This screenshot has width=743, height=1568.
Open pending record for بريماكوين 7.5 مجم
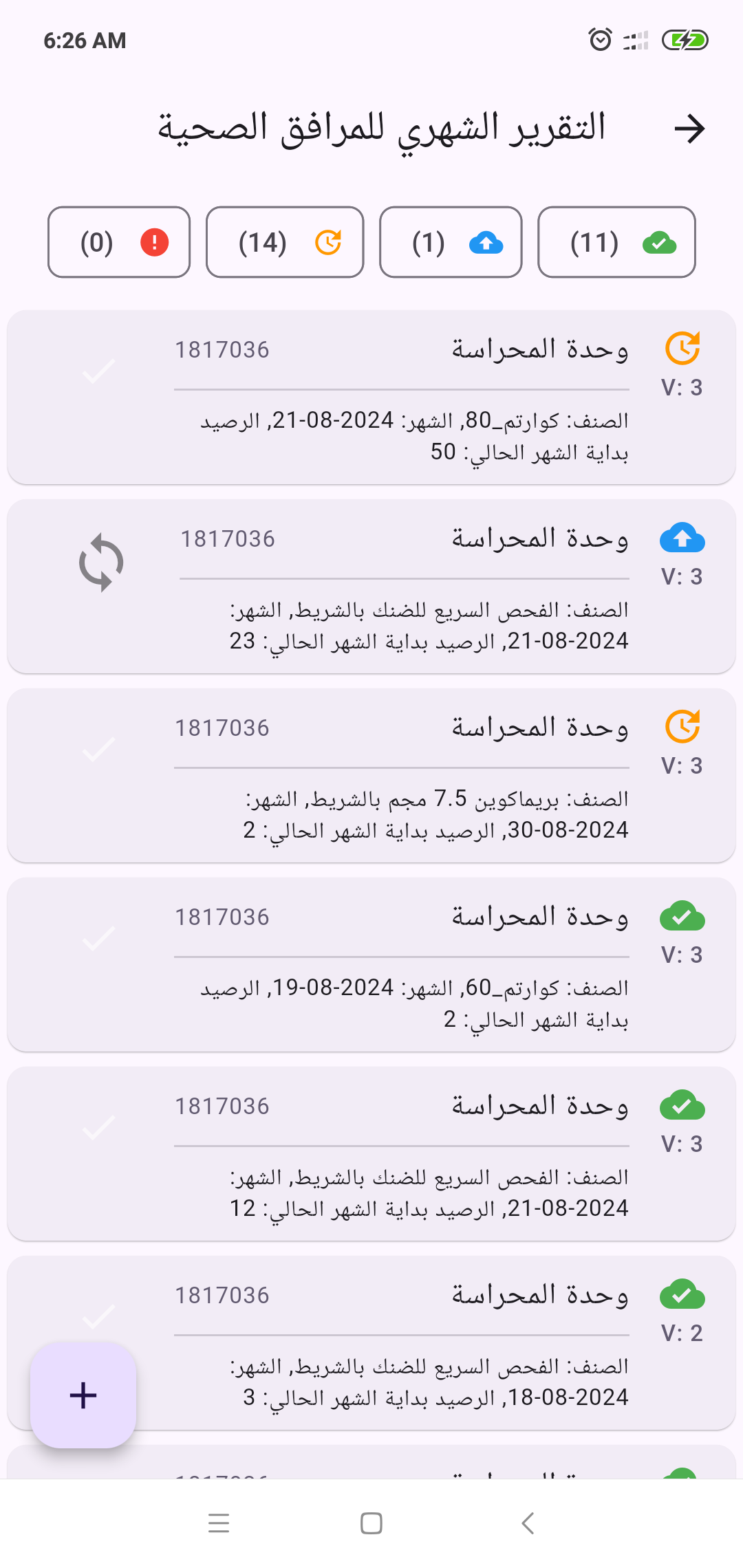click(x=371, y=776)
